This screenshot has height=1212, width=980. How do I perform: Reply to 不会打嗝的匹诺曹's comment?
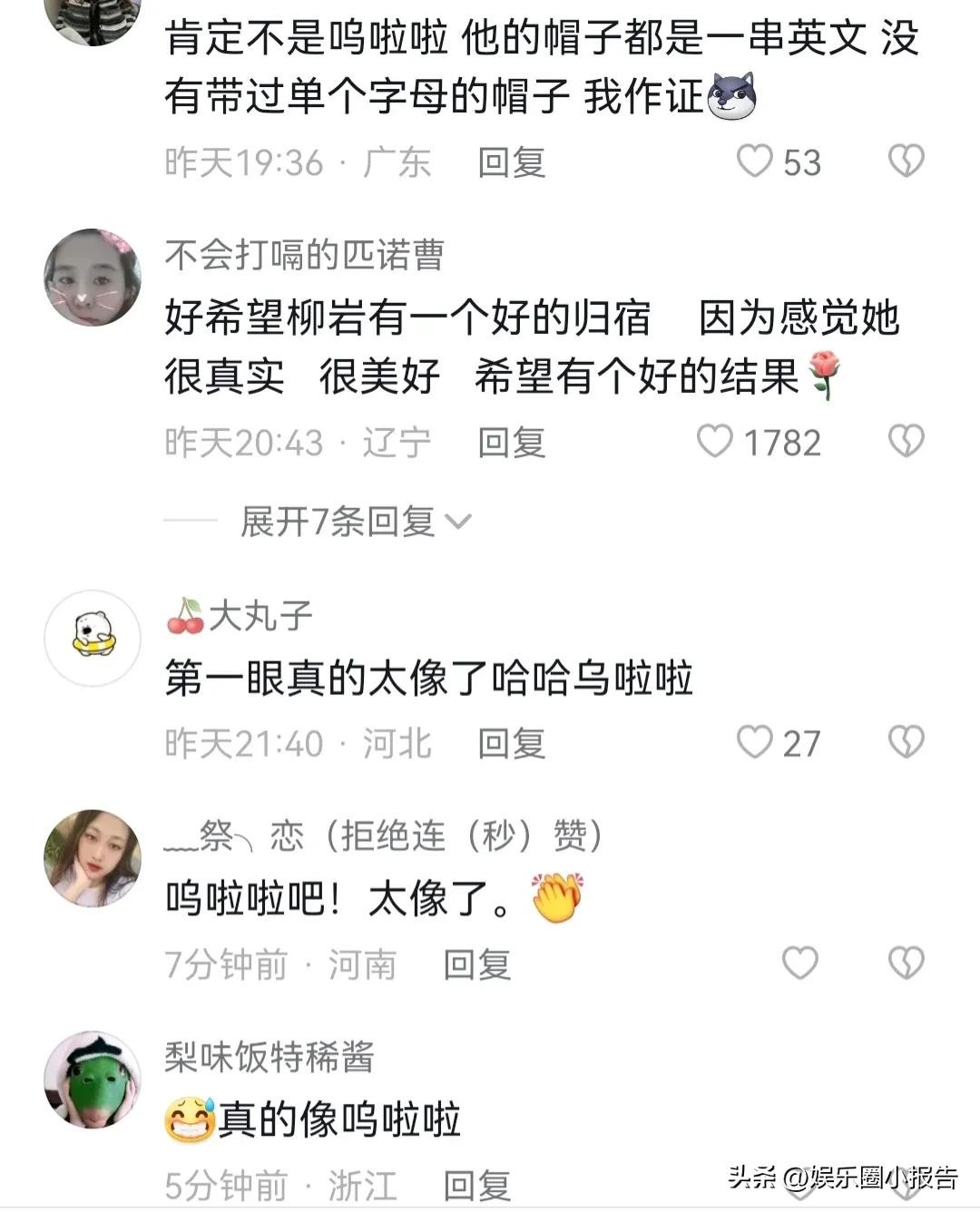pyautogui.click(x=512, y=443)
